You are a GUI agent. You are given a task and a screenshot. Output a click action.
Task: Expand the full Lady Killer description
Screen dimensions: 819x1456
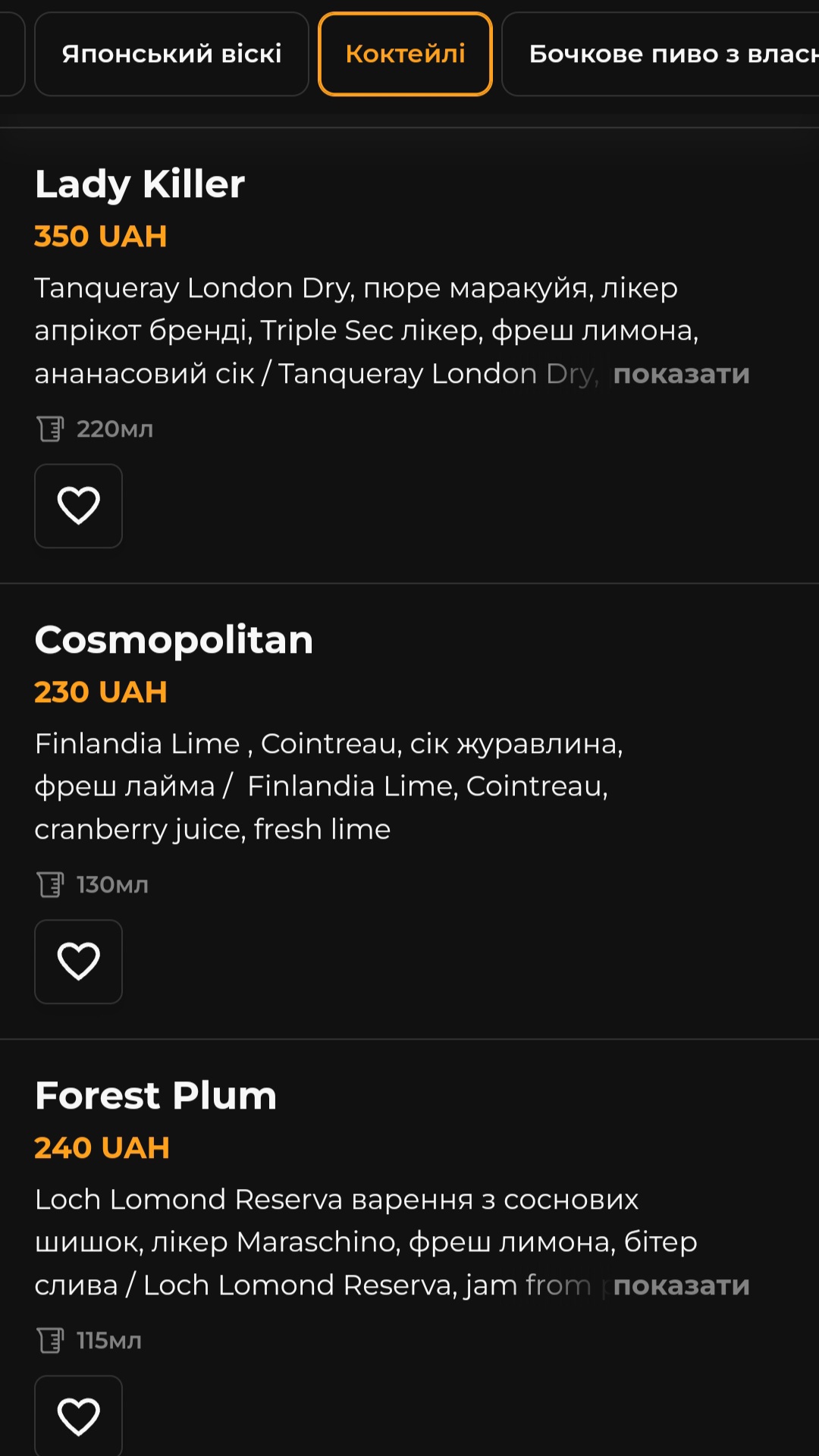tap(680, 374)
